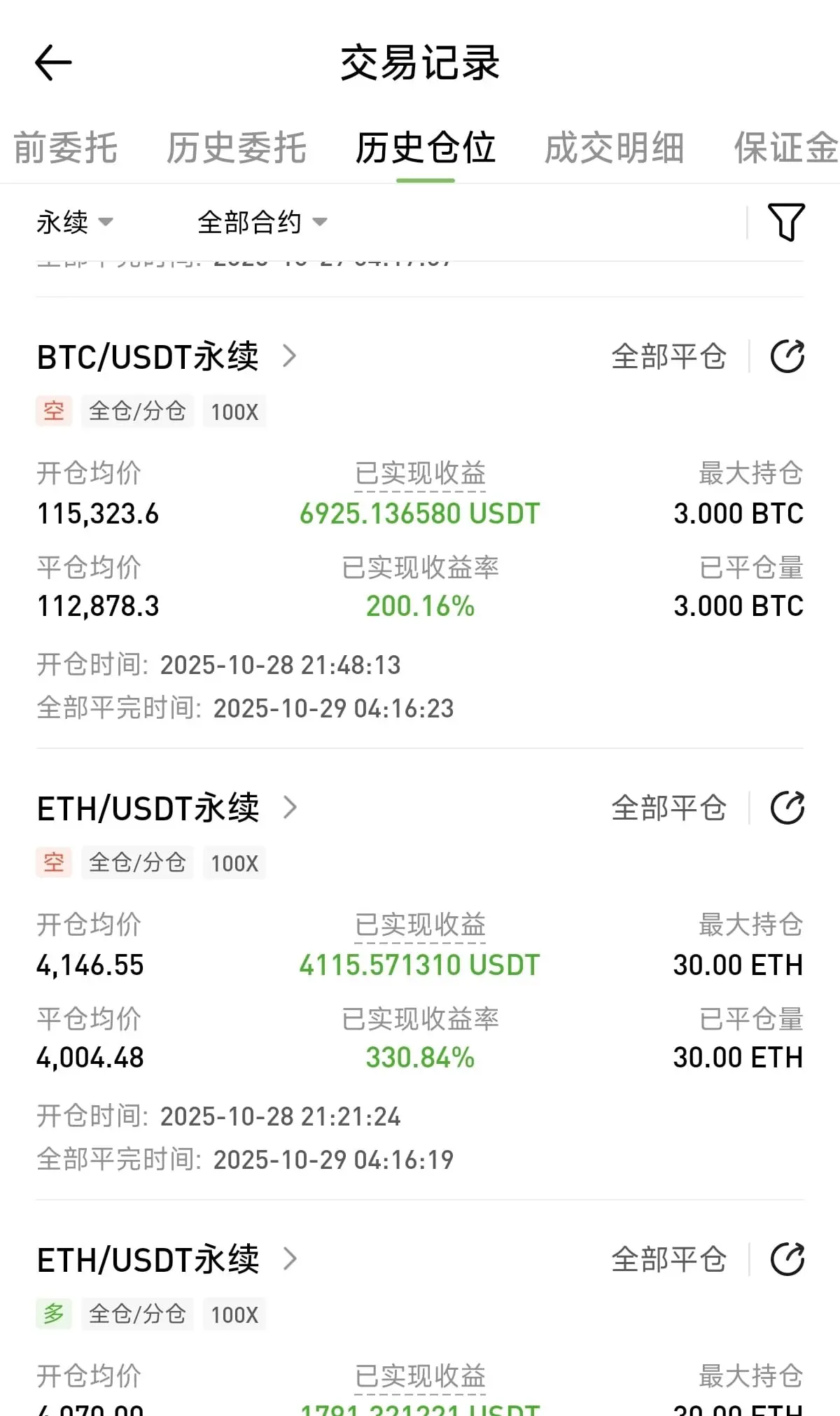Image resolution: width=840 pixels, height=1416 pixels.
Task: Open the ETH/USDT永续 long position marked 多
Action: pos(167,1260)
